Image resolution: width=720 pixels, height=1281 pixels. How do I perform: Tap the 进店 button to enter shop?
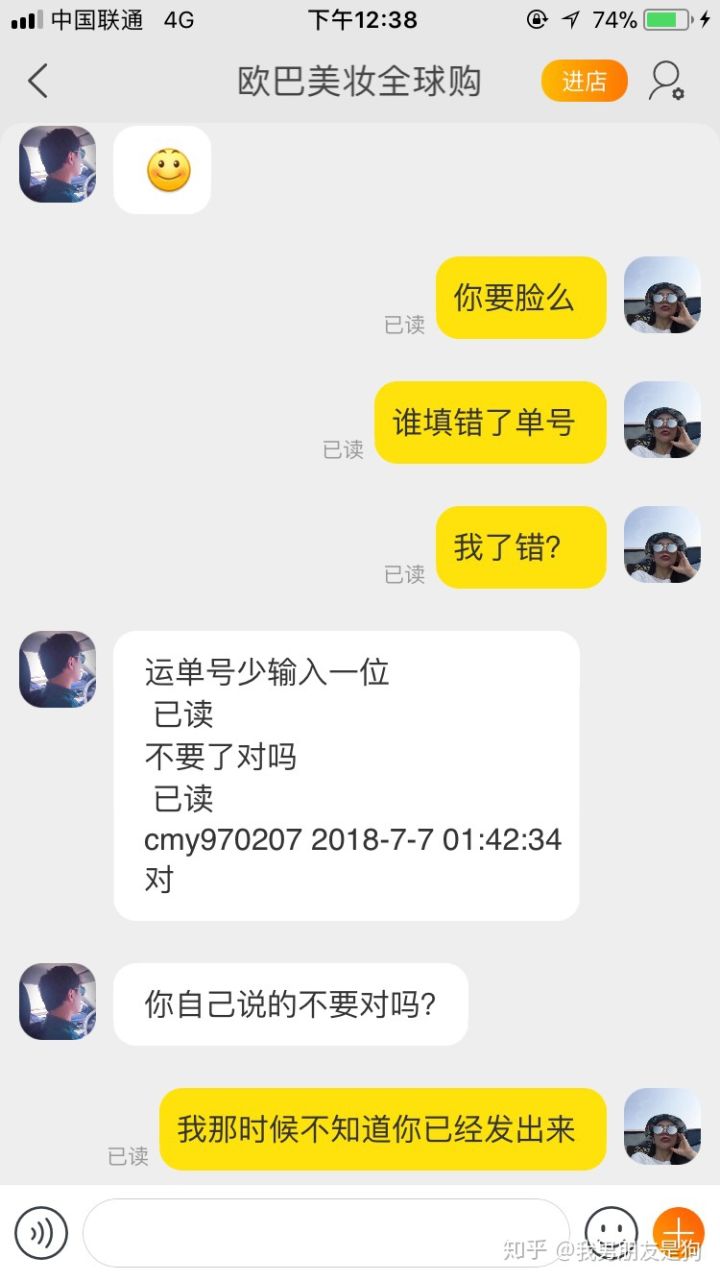[x=584, y=81]
